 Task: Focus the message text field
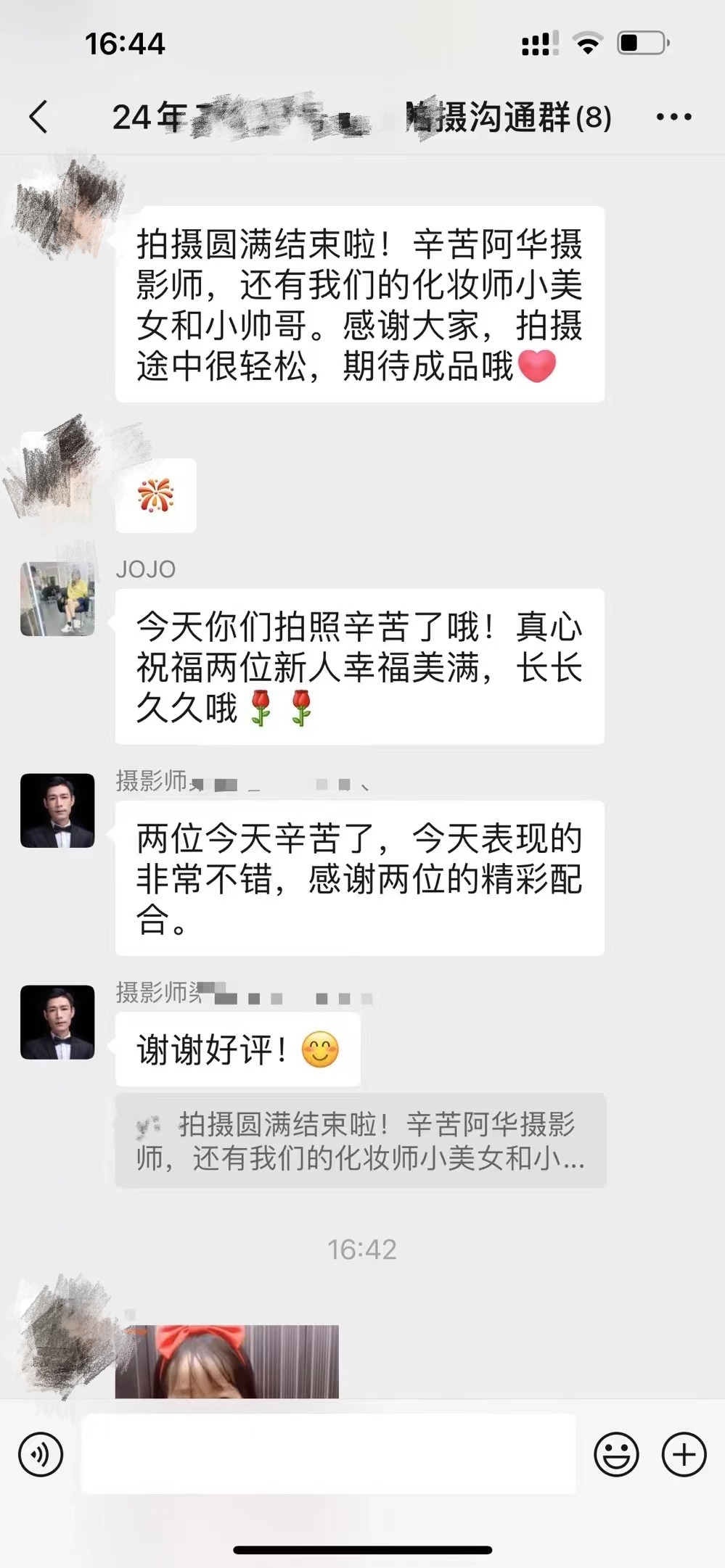click(328, 1453)
